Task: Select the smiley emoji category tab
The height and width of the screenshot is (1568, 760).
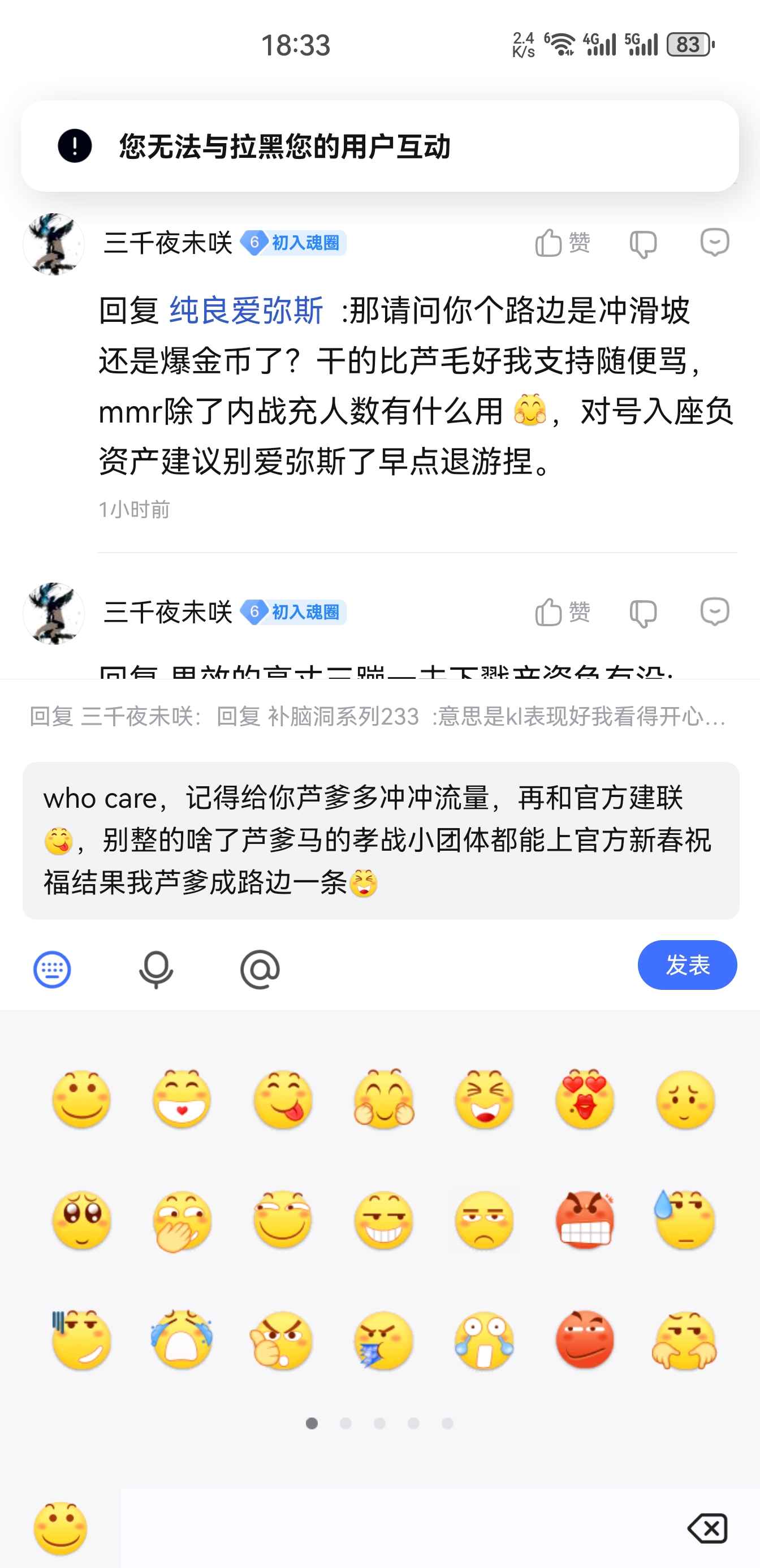Action: (x=61, y=1528)
